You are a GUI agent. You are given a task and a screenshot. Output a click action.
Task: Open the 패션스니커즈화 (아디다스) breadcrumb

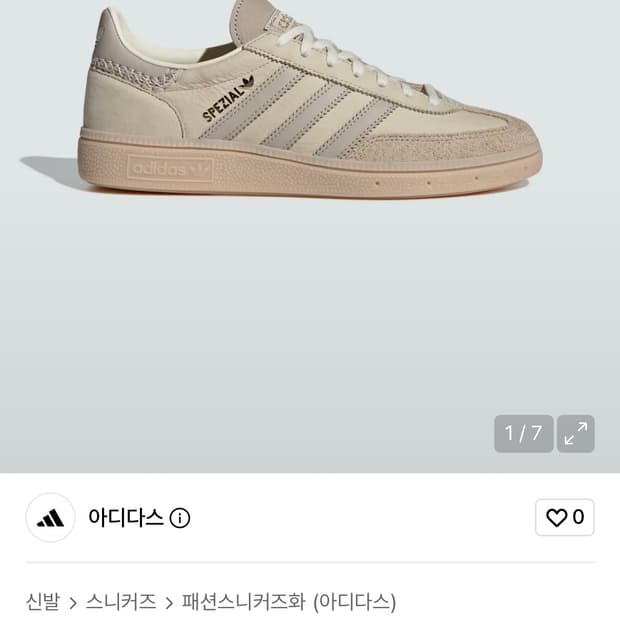click(x=289, y=602)
